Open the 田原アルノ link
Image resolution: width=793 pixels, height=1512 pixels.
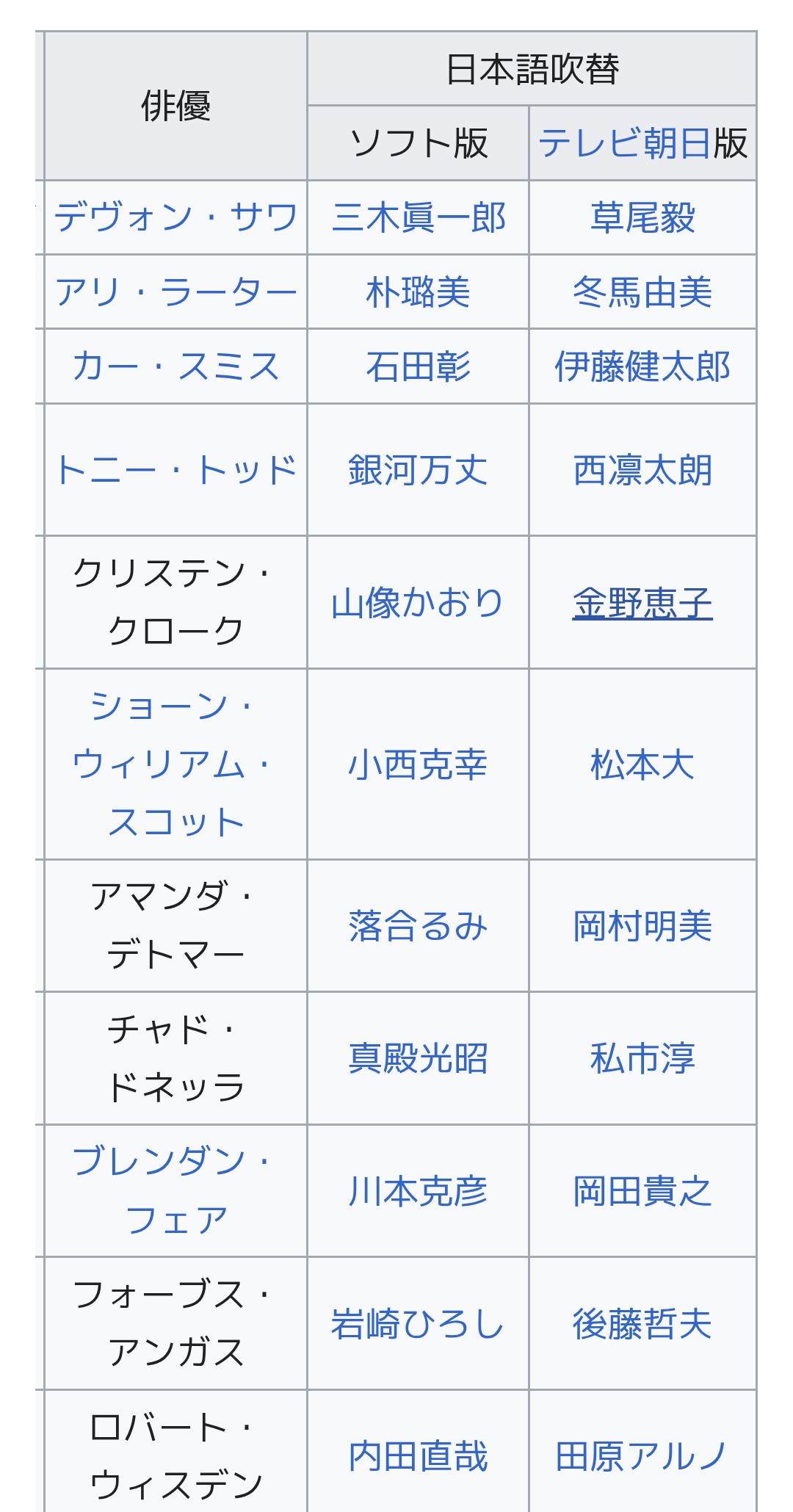[642, 1456]
